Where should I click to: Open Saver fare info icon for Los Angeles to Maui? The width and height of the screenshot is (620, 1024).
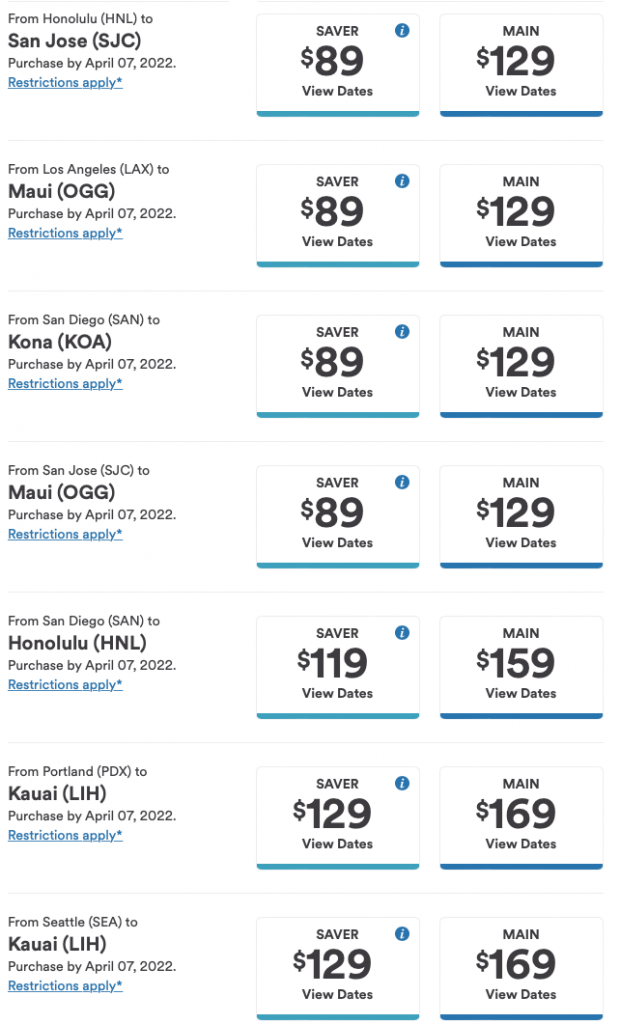402,181
